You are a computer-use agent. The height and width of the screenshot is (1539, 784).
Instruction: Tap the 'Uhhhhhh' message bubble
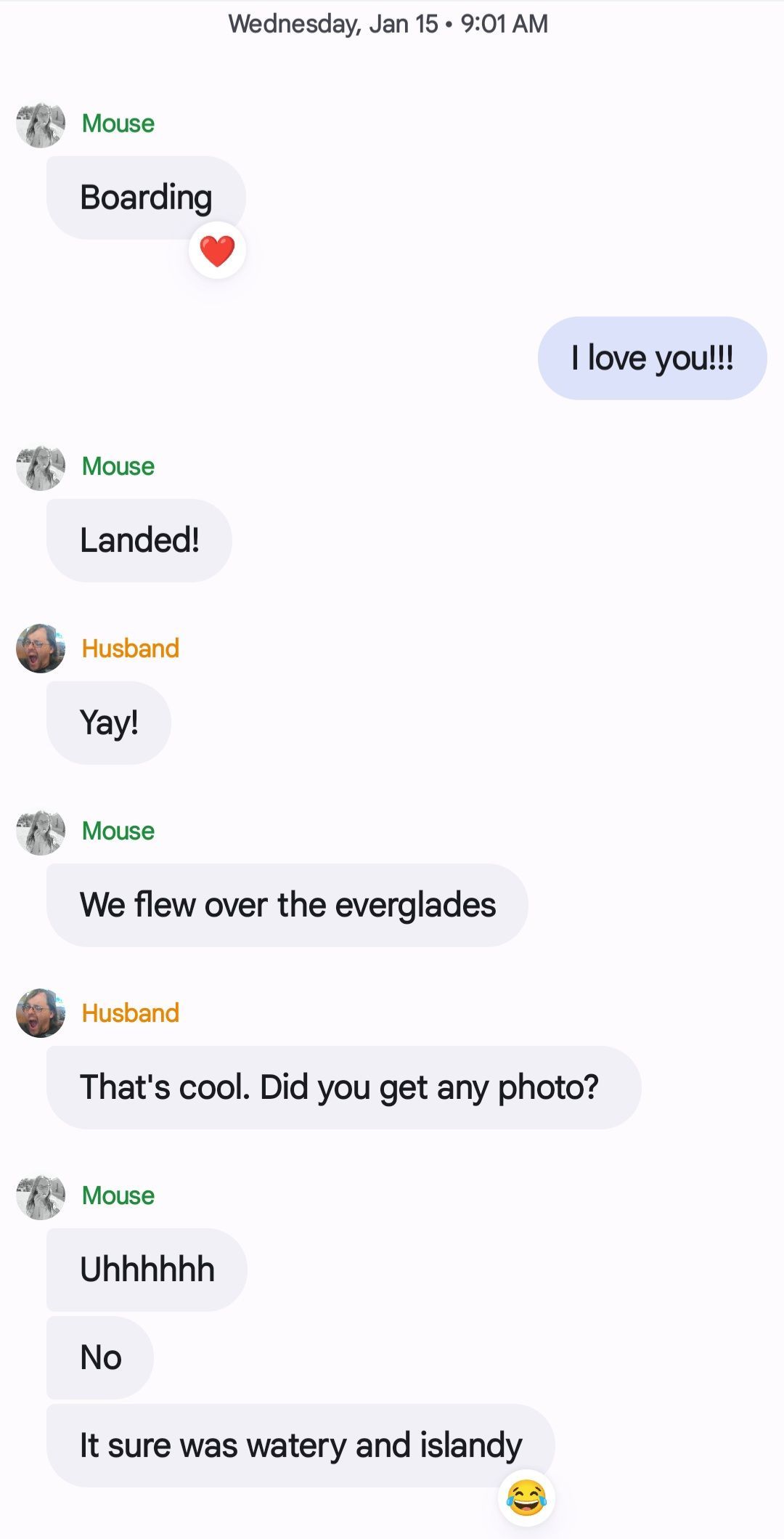point(147,1270)
